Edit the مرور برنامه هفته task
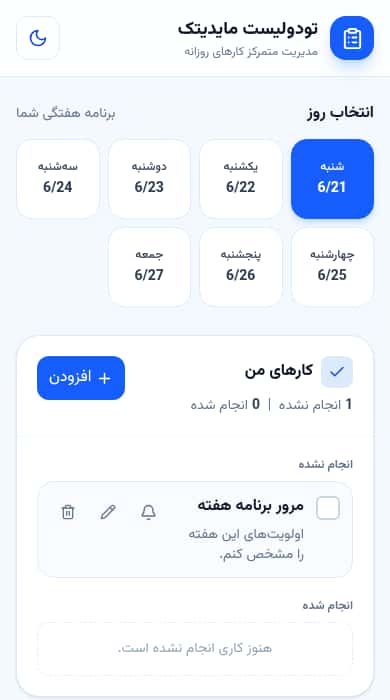 (x=108, y=512)
